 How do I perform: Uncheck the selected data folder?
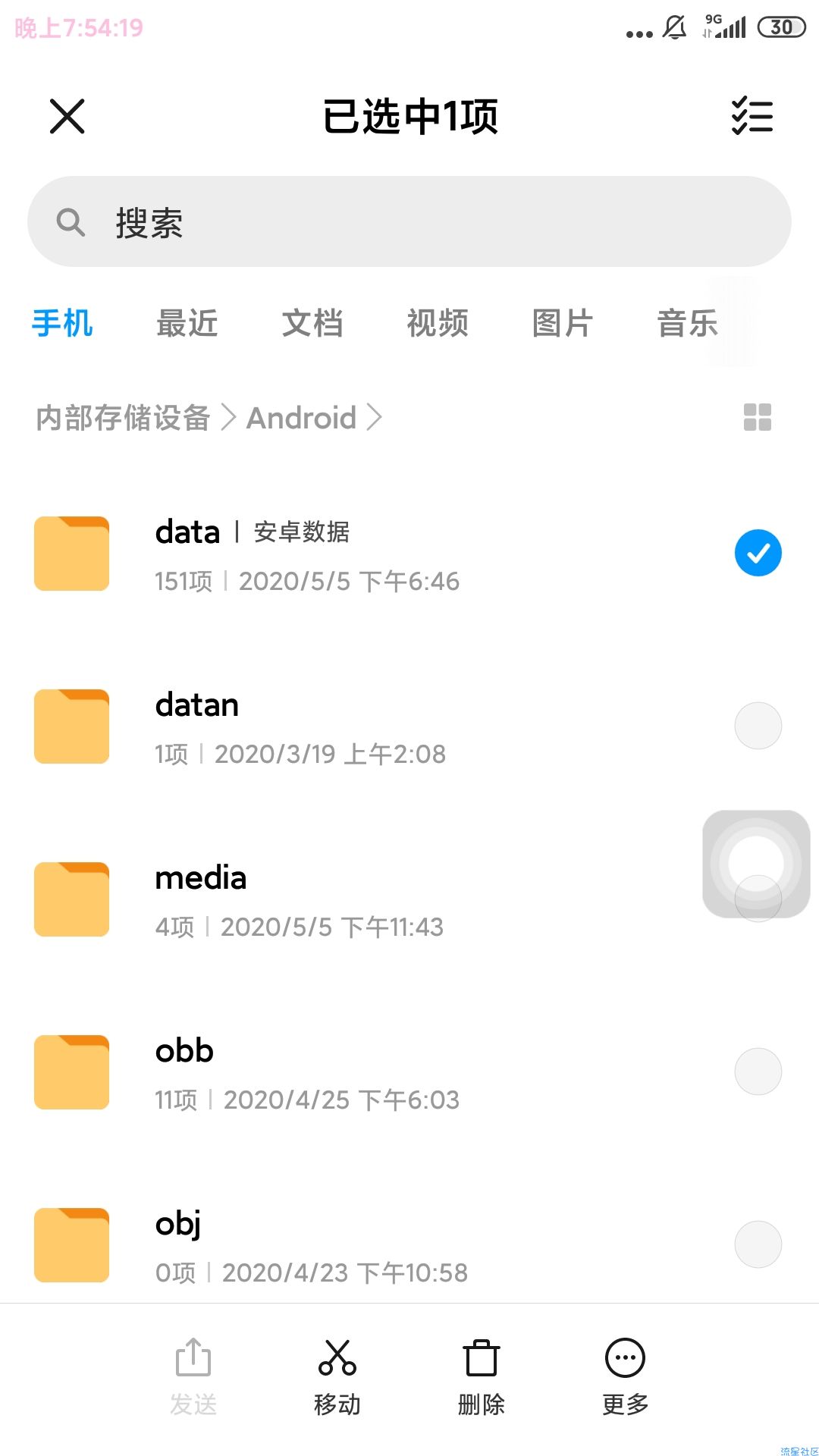[758, 553]
